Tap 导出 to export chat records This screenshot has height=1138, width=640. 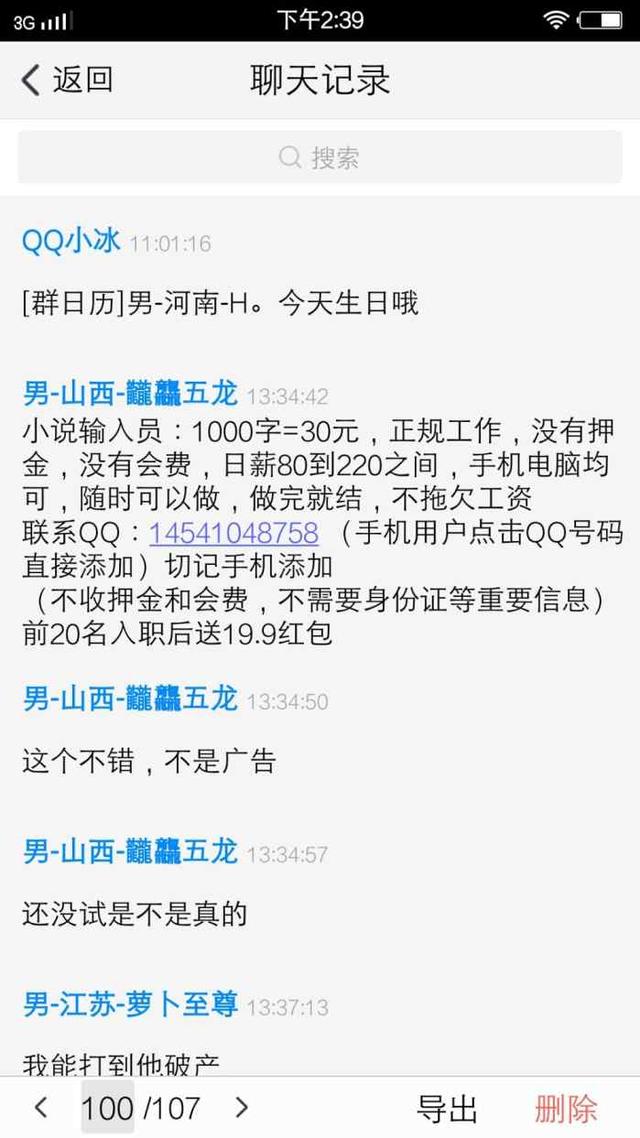[446, 1108]
